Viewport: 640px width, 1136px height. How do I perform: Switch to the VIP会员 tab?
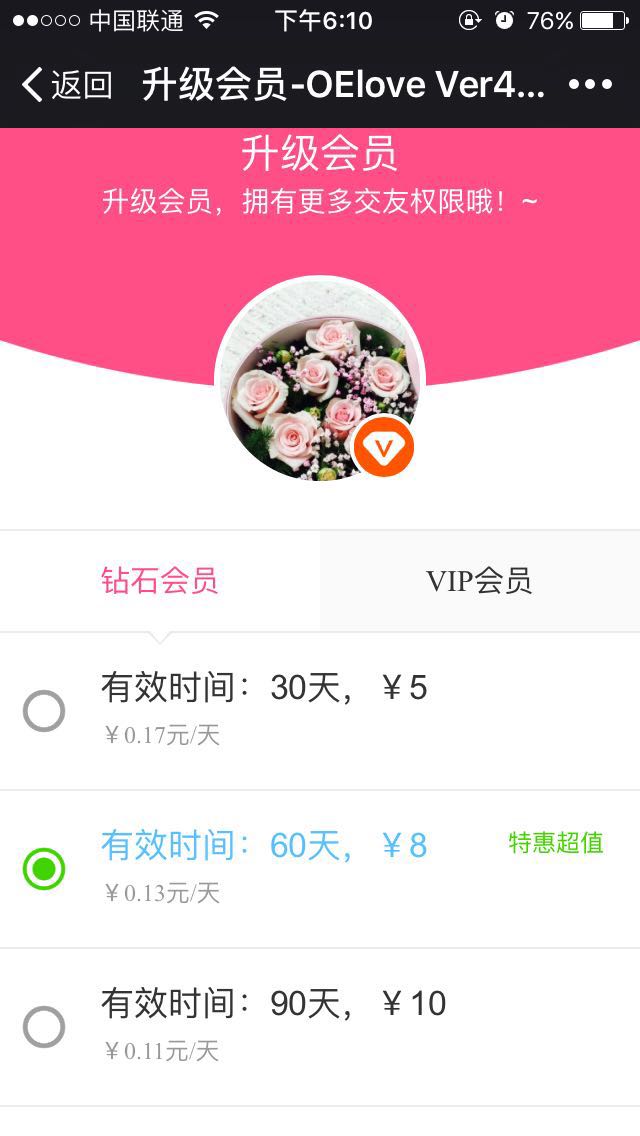click(x=479, y=581)
